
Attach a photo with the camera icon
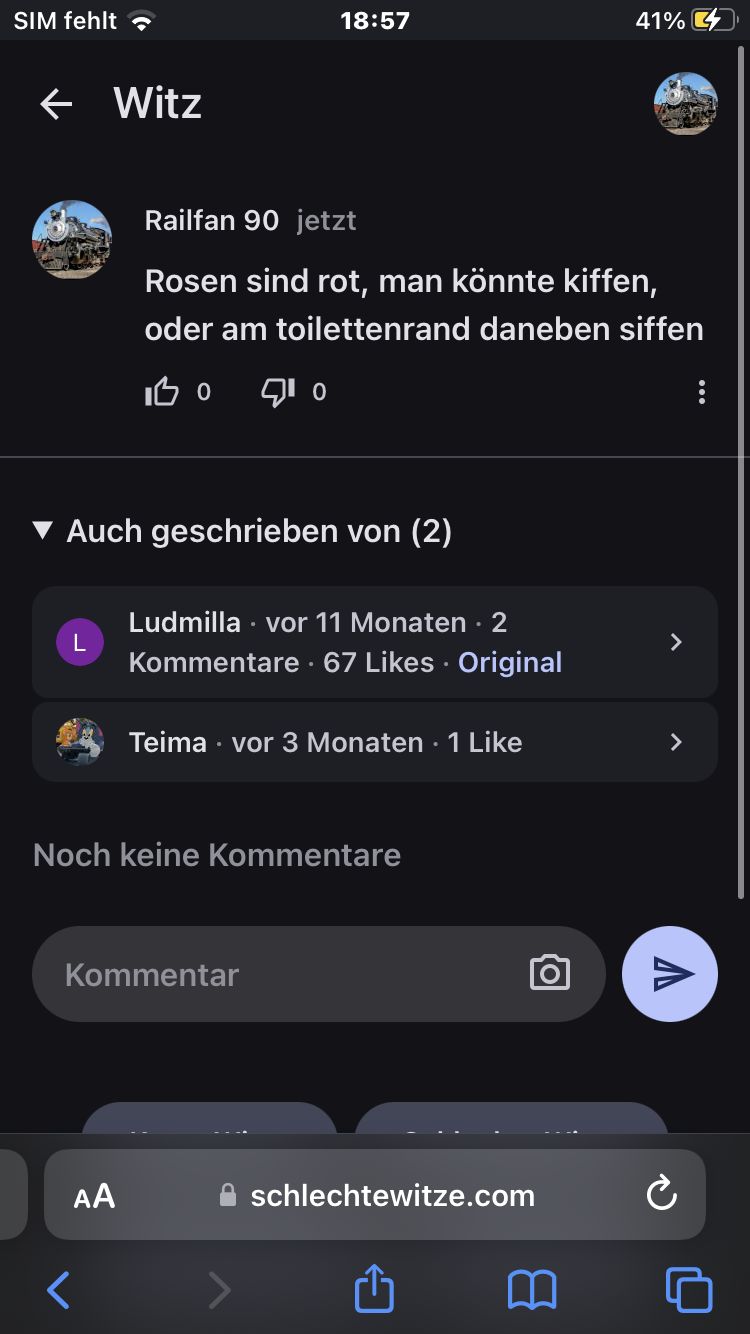point(549,974)
